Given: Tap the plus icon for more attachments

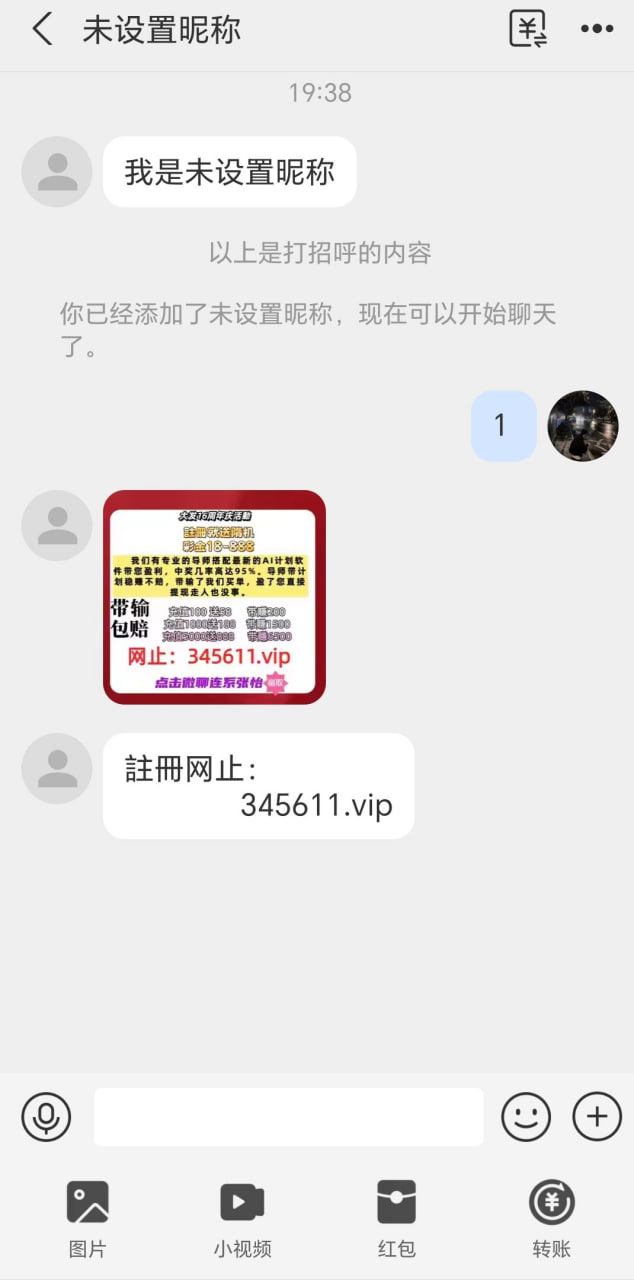Looking at the screenshot, I should click(x=597, y=1116).
